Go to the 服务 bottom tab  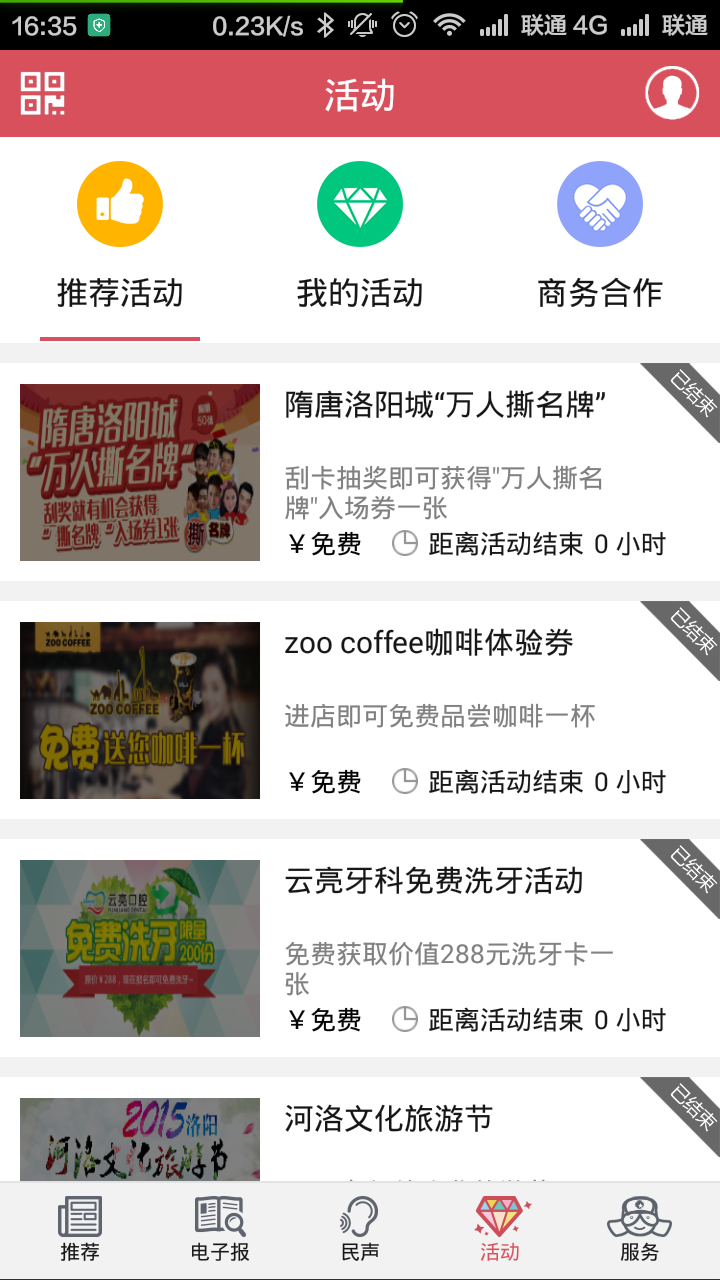click(x=640, y=1230)
